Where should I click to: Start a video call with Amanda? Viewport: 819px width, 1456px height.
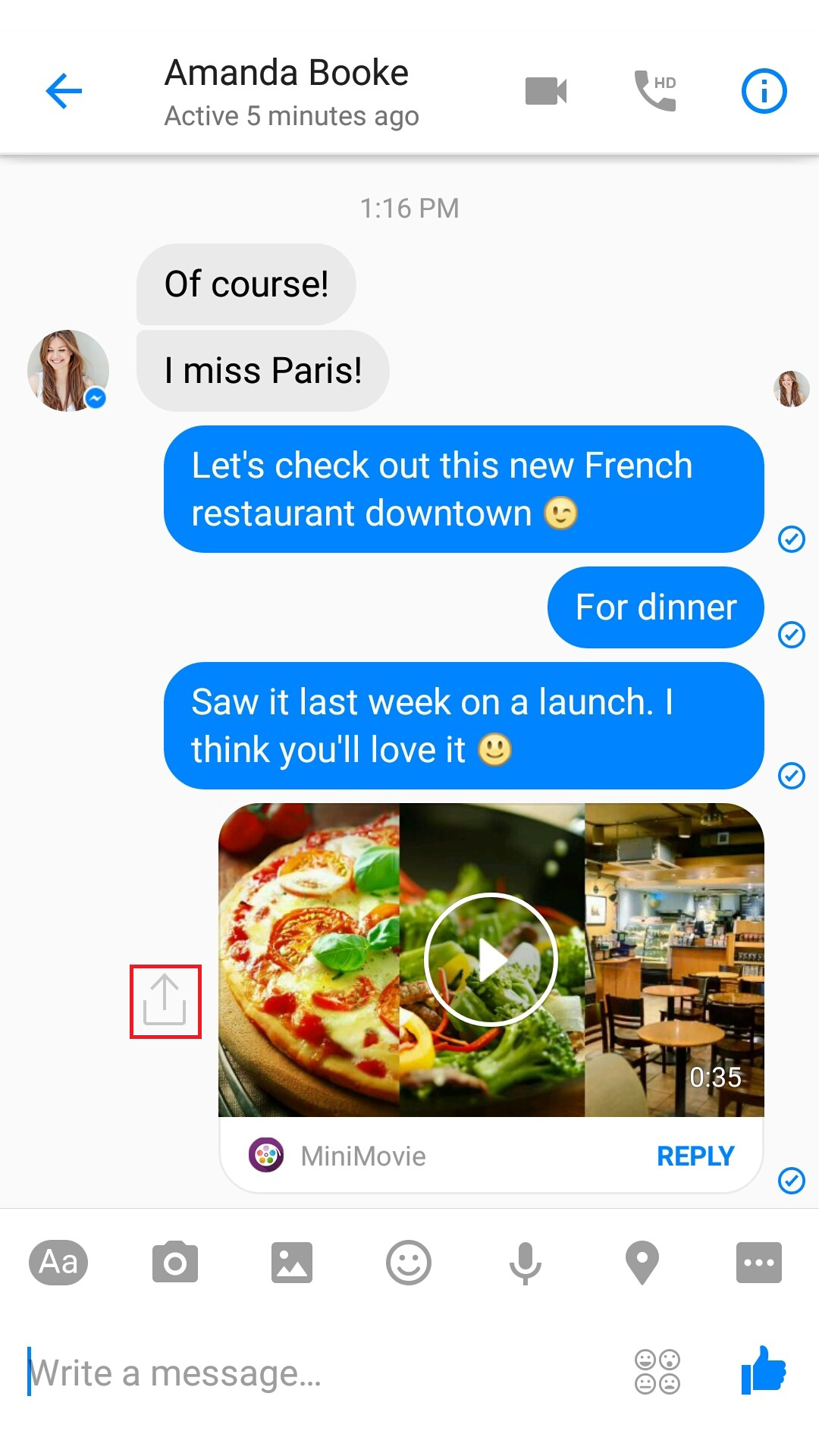pyautogui.click(x=546, y=92)
